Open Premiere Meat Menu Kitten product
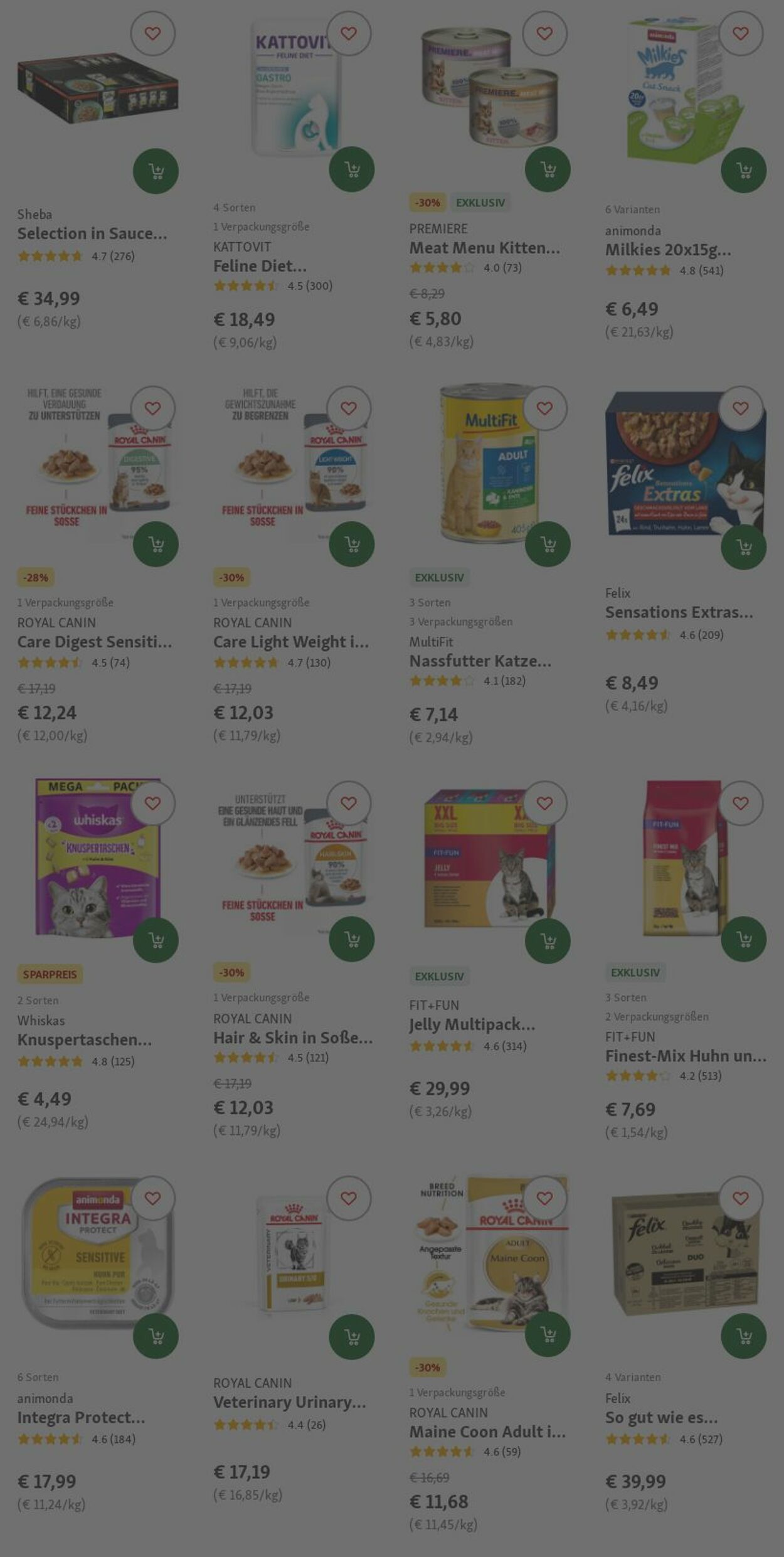 [484, 248]
